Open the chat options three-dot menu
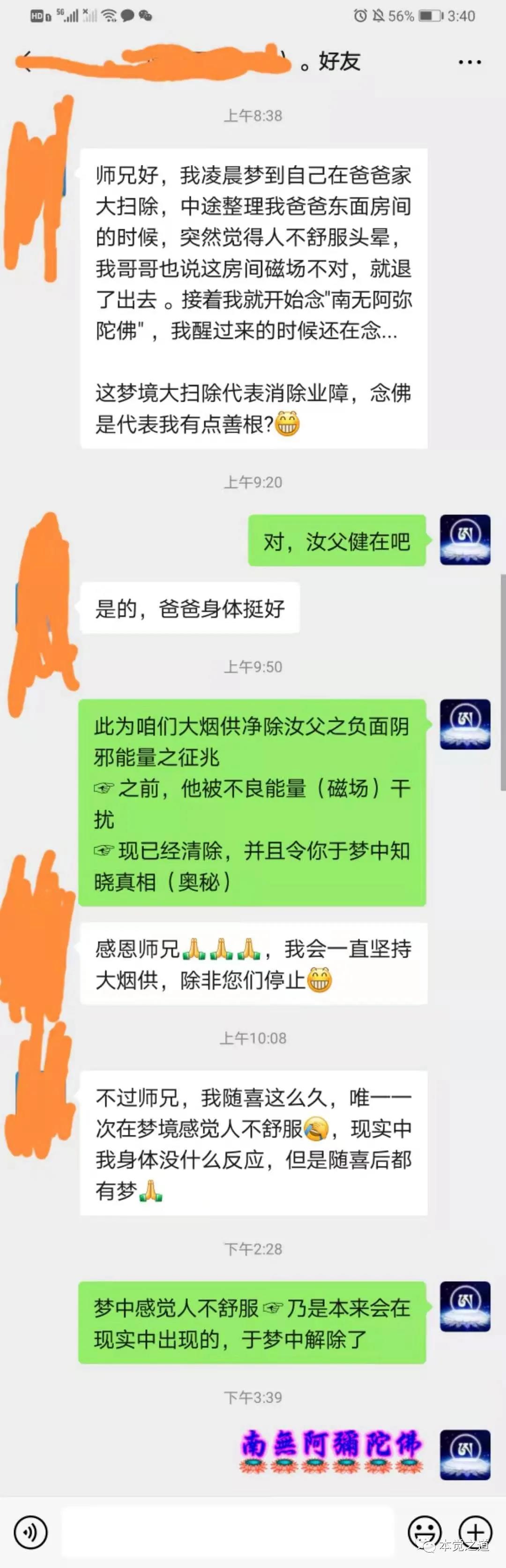The height and width of the screenshot is (1568, 506). click(469, 62)
